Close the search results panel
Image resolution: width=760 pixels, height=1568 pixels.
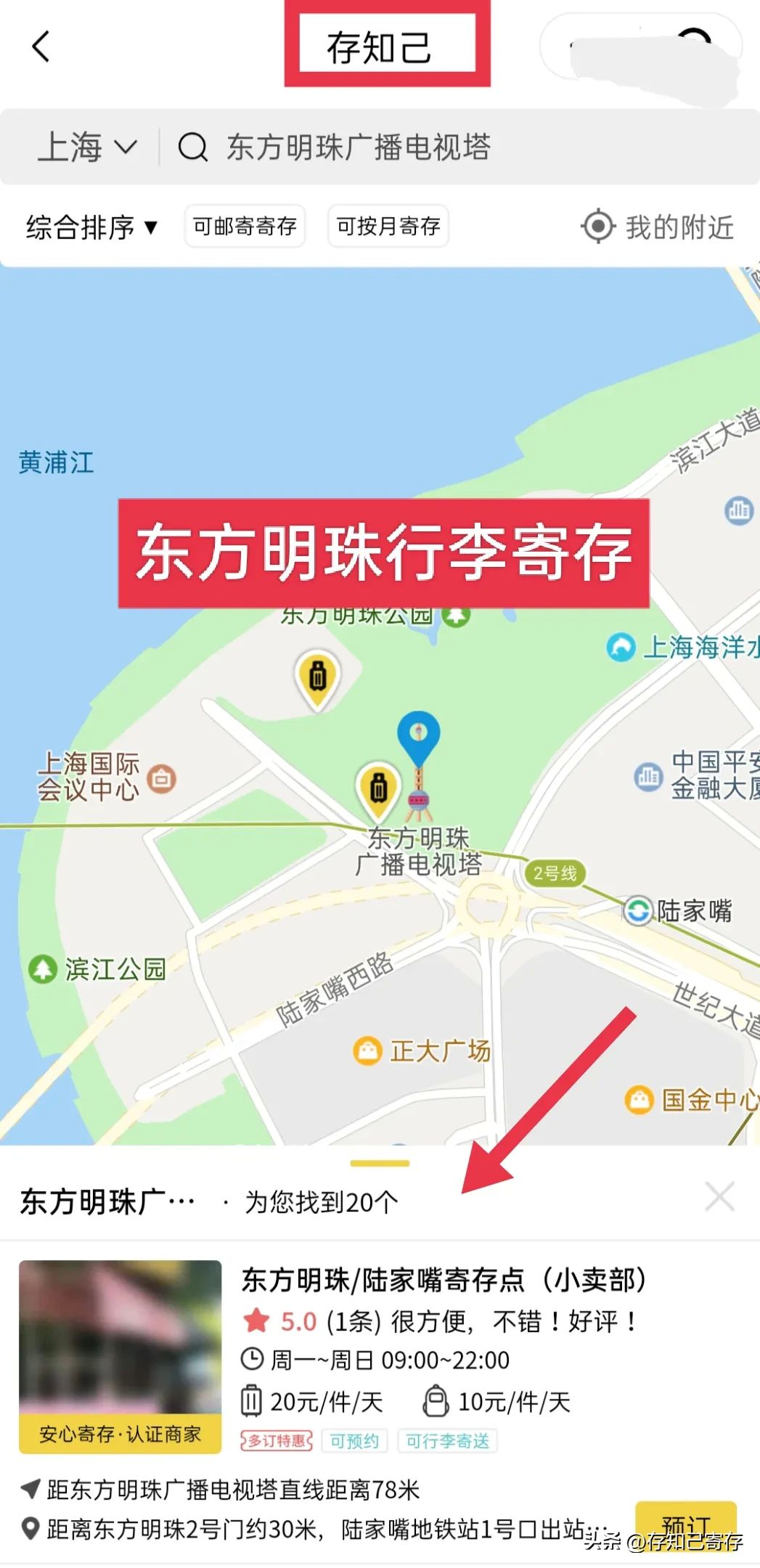[x=719, y=1196]
